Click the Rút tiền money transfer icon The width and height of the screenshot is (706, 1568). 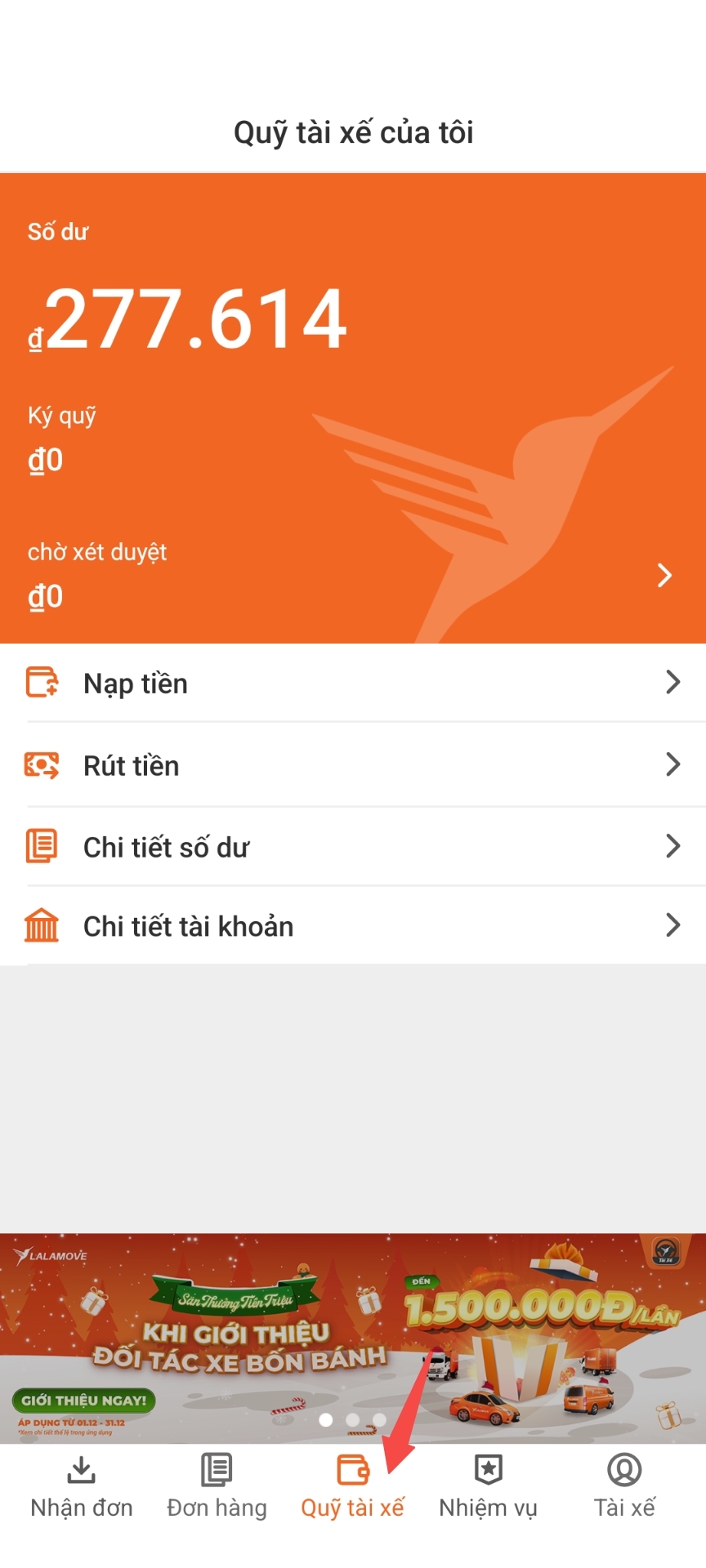pos(42,765)
